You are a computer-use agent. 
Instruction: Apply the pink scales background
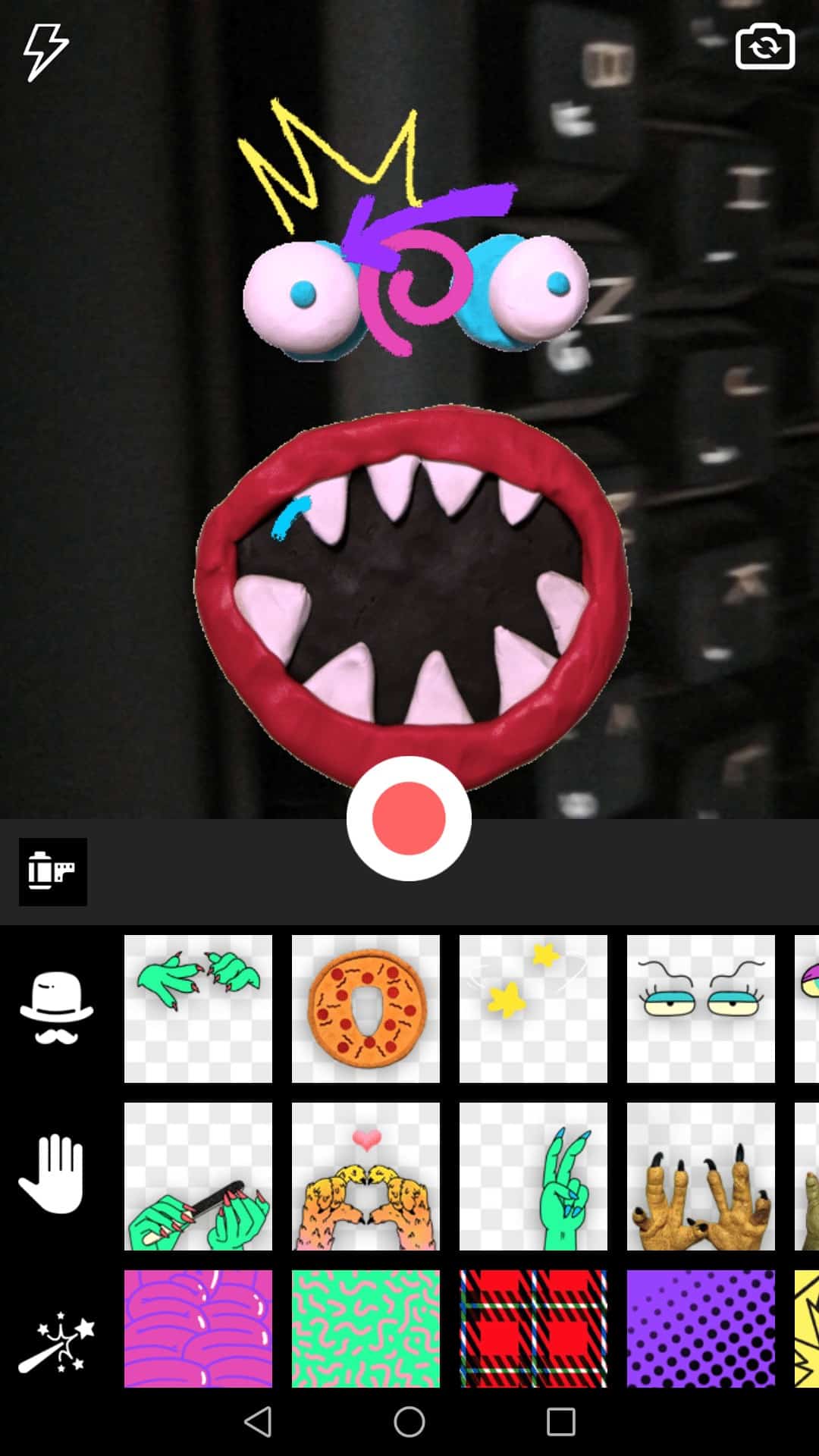pyautogui.click(x=198, y=1328)
